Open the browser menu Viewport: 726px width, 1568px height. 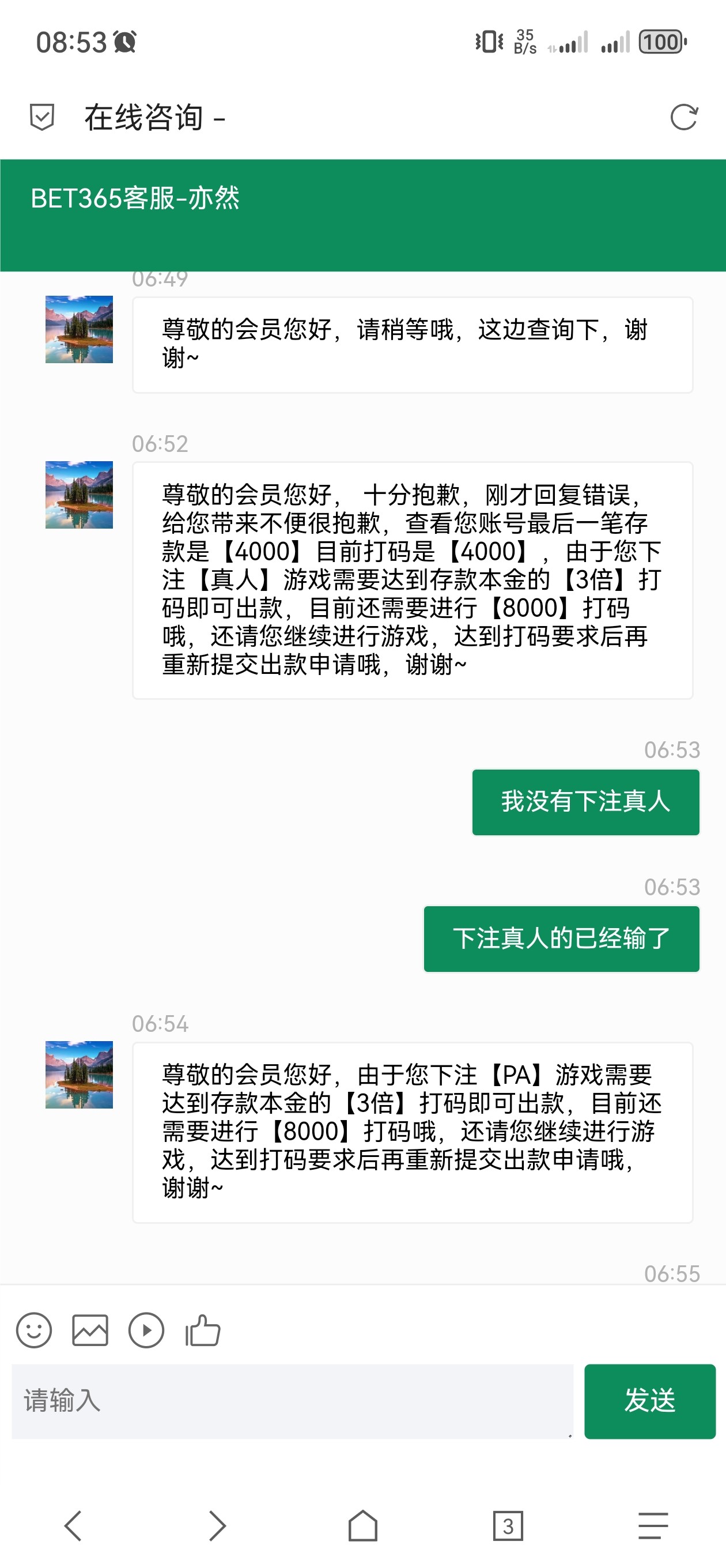pos(653,1525)
